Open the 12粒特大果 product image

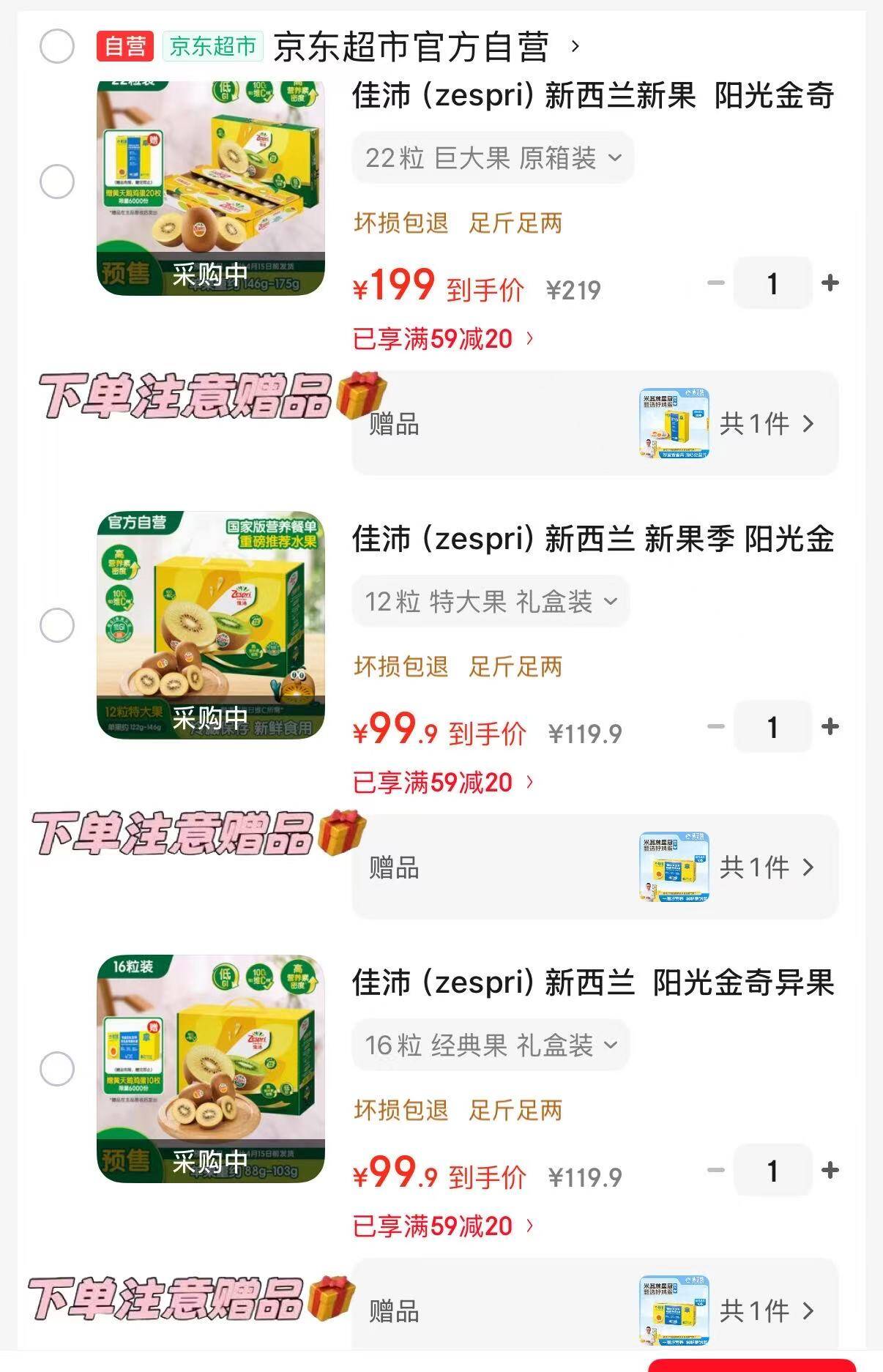pyautogui.click(x=211, y=625)
